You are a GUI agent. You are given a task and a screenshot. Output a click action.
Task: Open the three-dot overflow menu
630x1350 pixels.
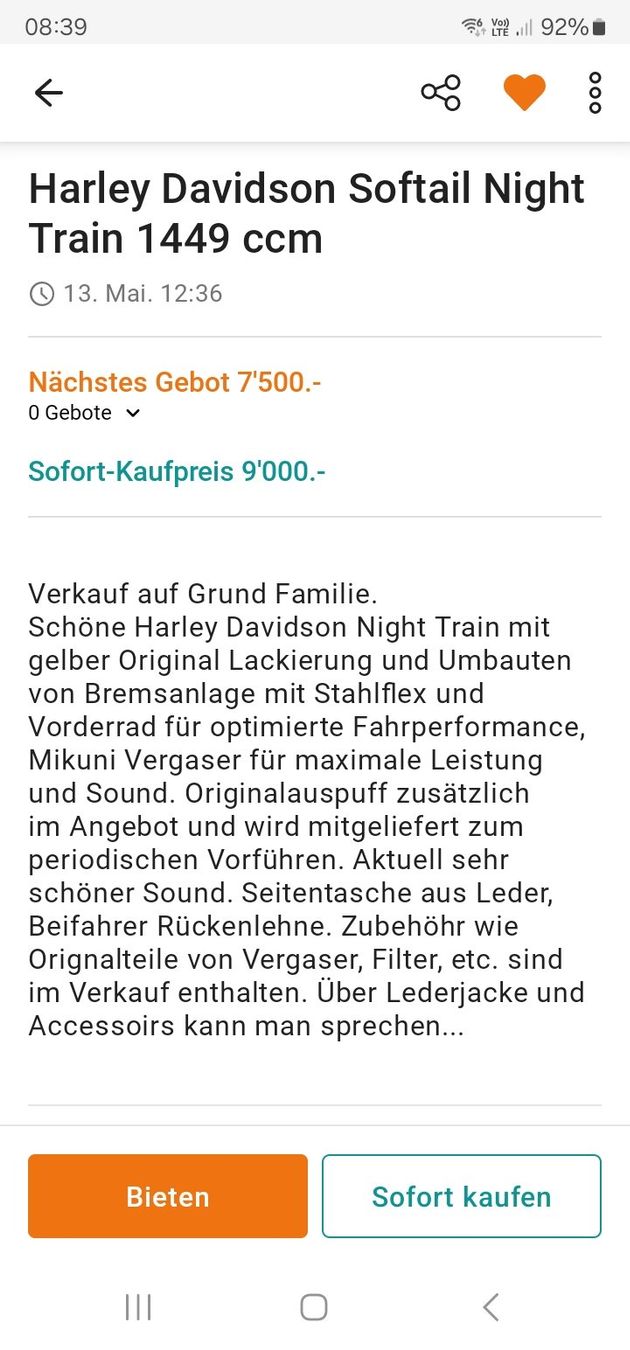click(595, 93)
